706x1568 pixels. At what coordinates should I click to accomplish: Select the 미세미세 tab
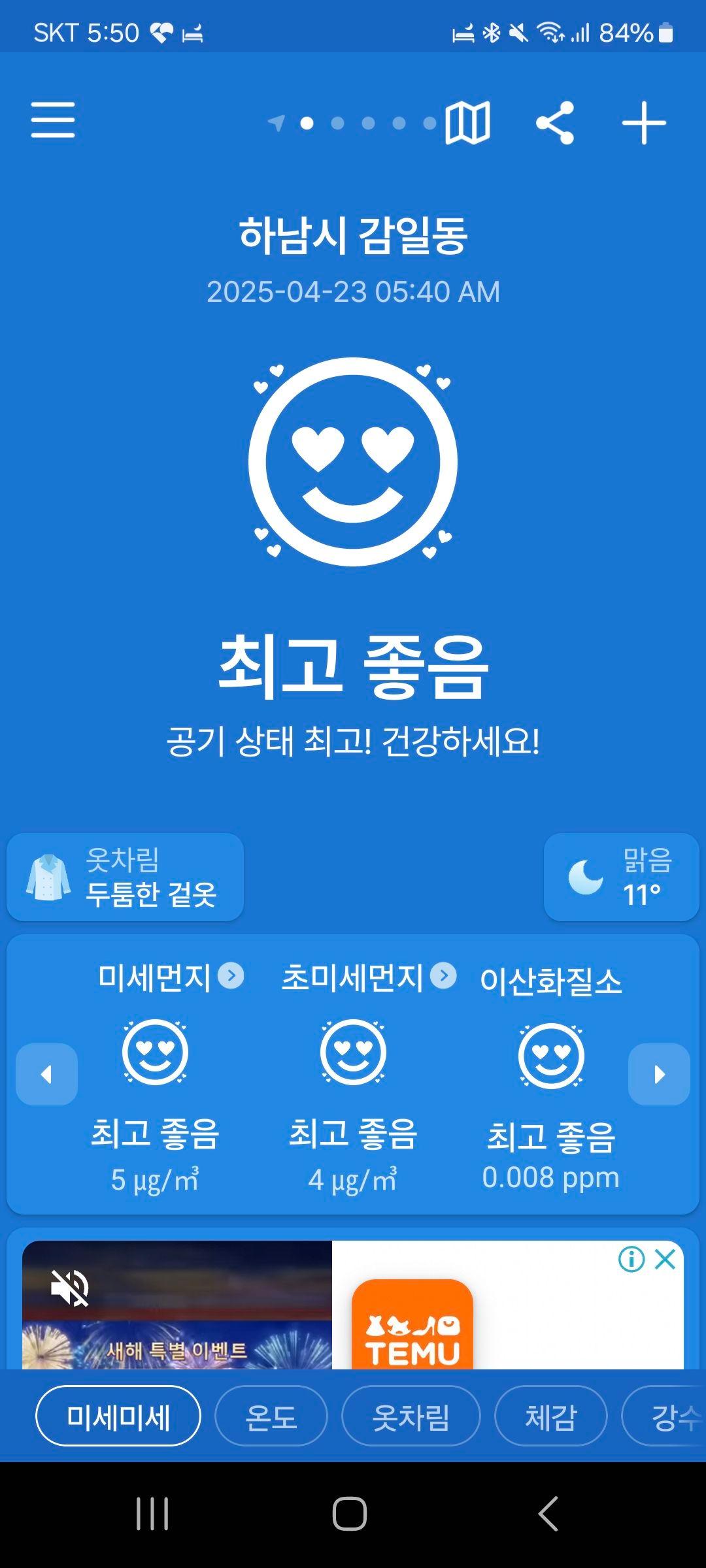118,1416
